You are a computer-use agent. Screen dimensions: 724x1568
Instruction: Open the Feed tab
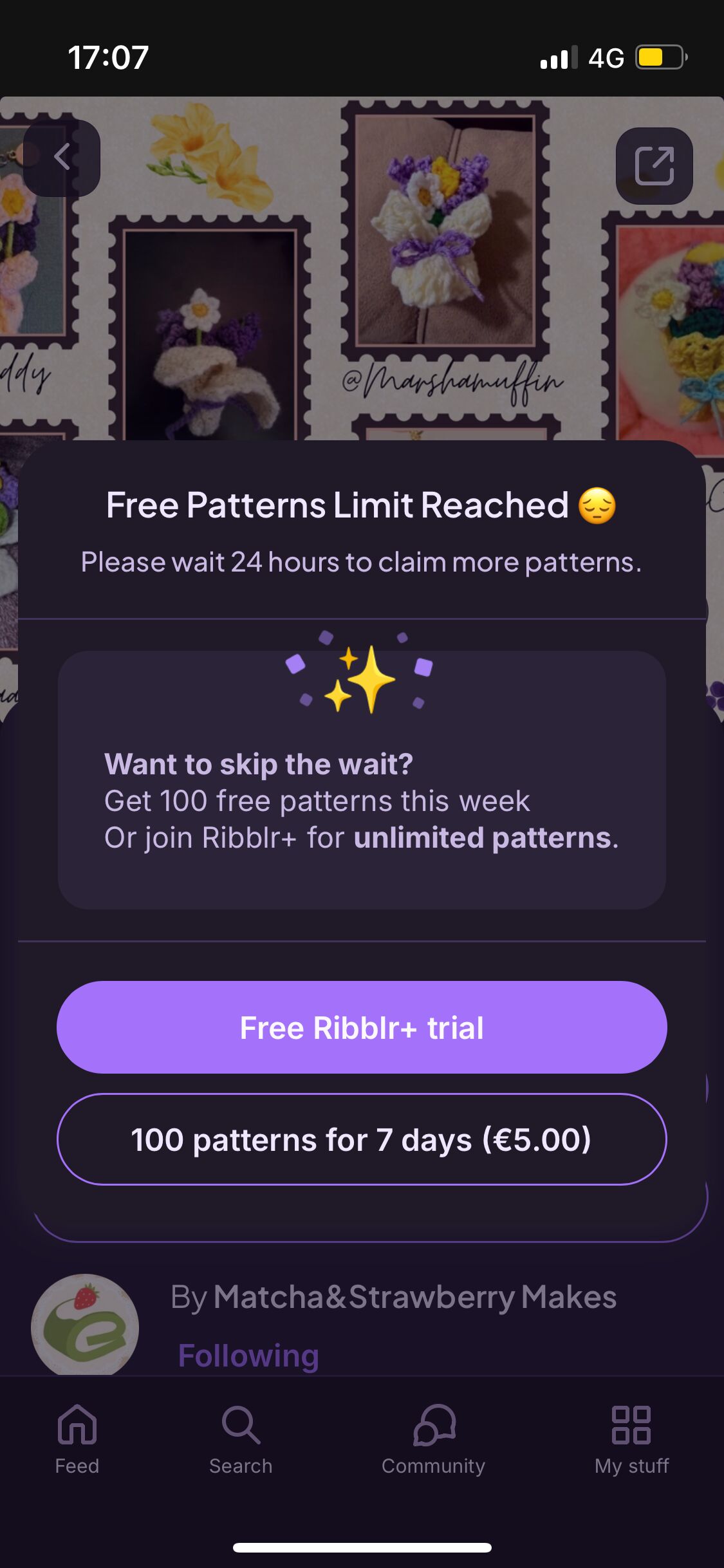click(77, 1439)
